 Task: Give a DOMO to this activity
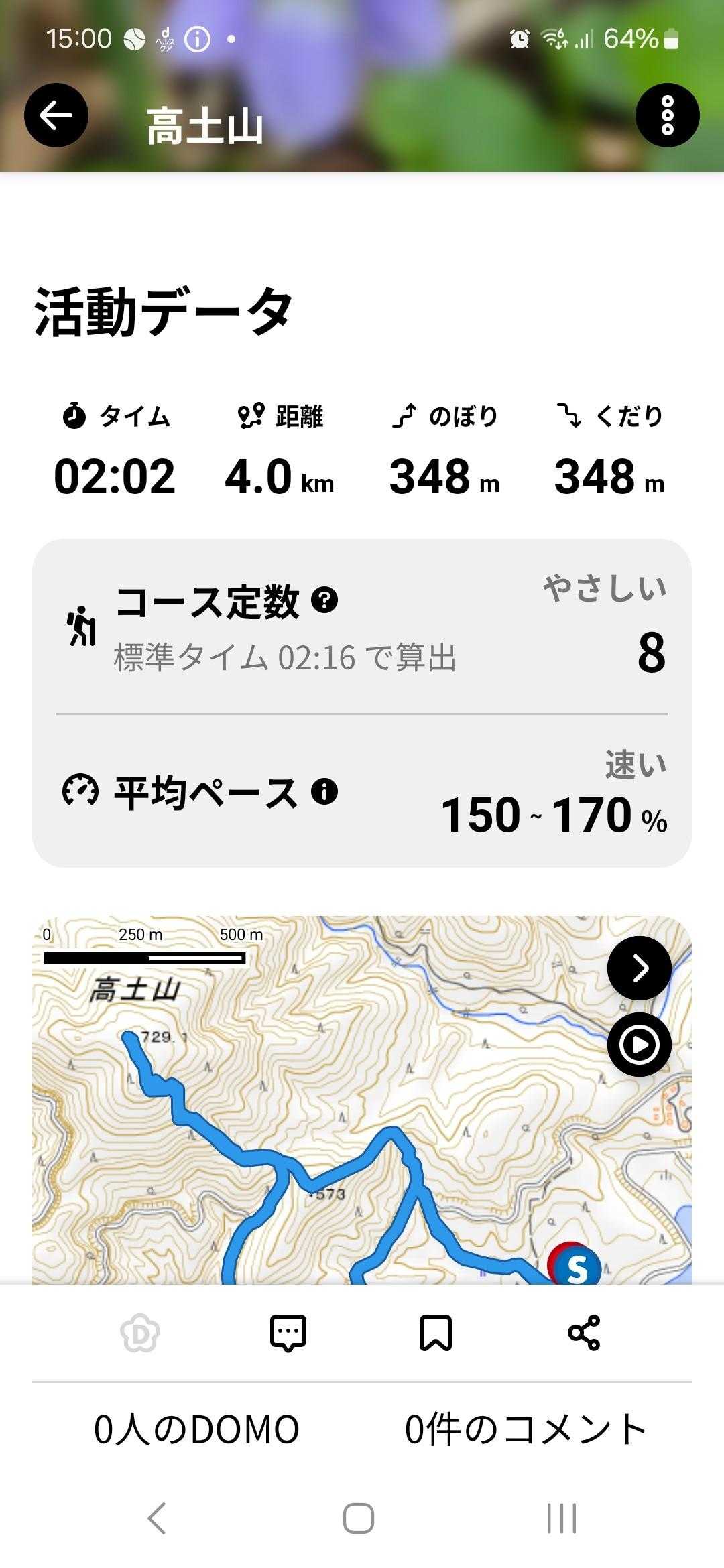pos(140,1333)
